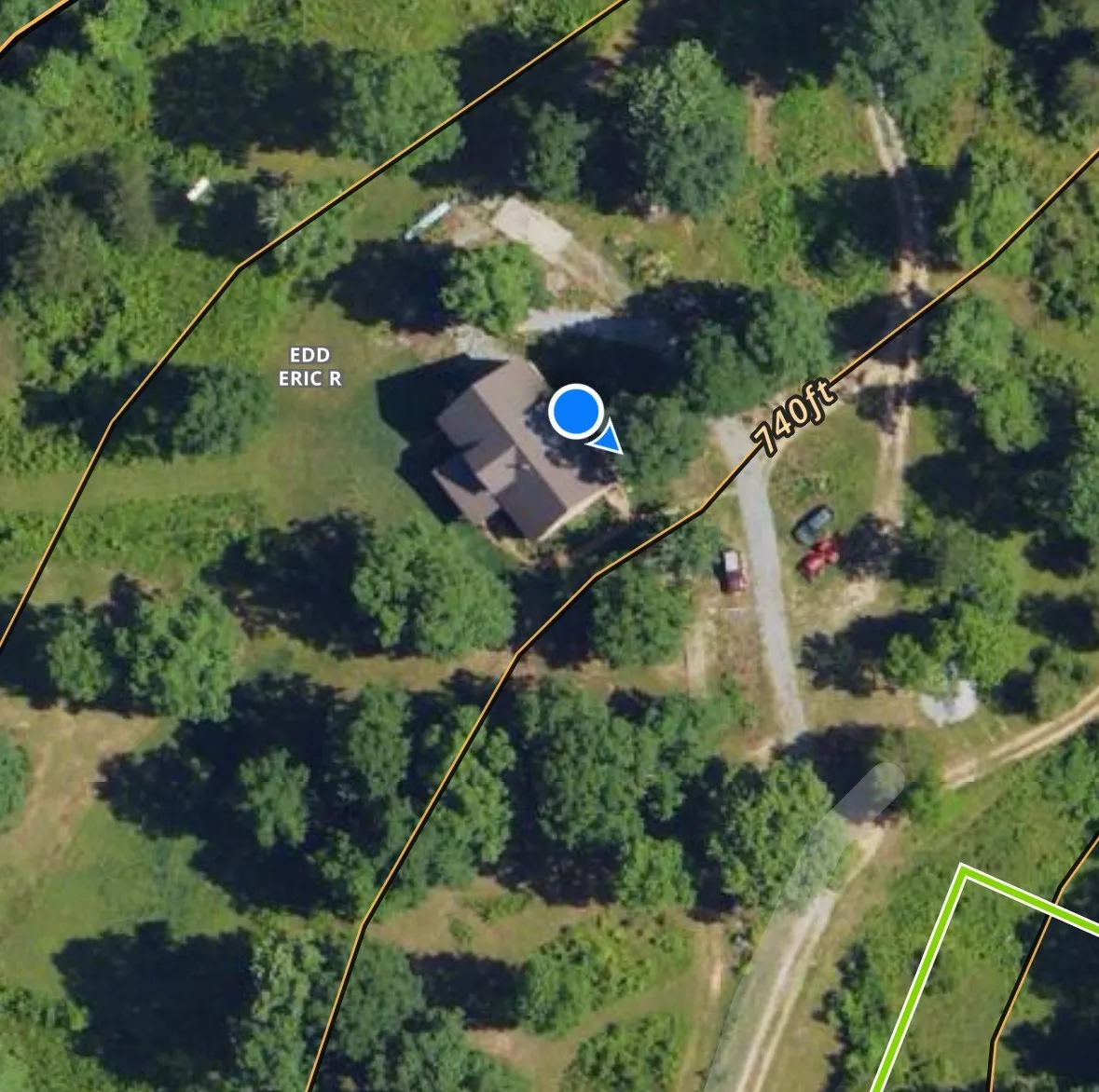
Task: Open parcel info for EDD ERIC R
Action: click(309, 367)
